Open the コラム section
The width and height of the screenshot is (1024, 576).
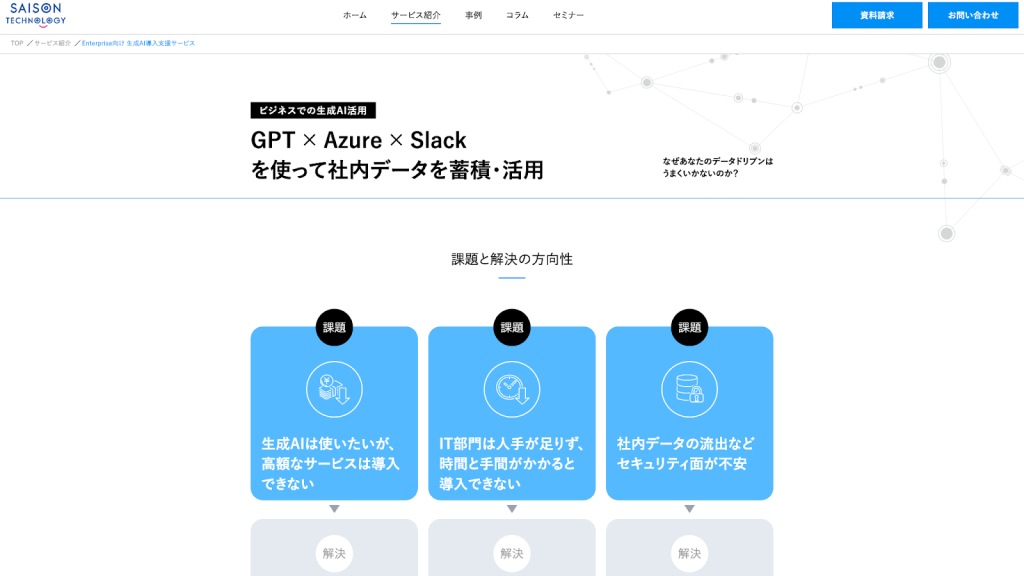[517, 15]
